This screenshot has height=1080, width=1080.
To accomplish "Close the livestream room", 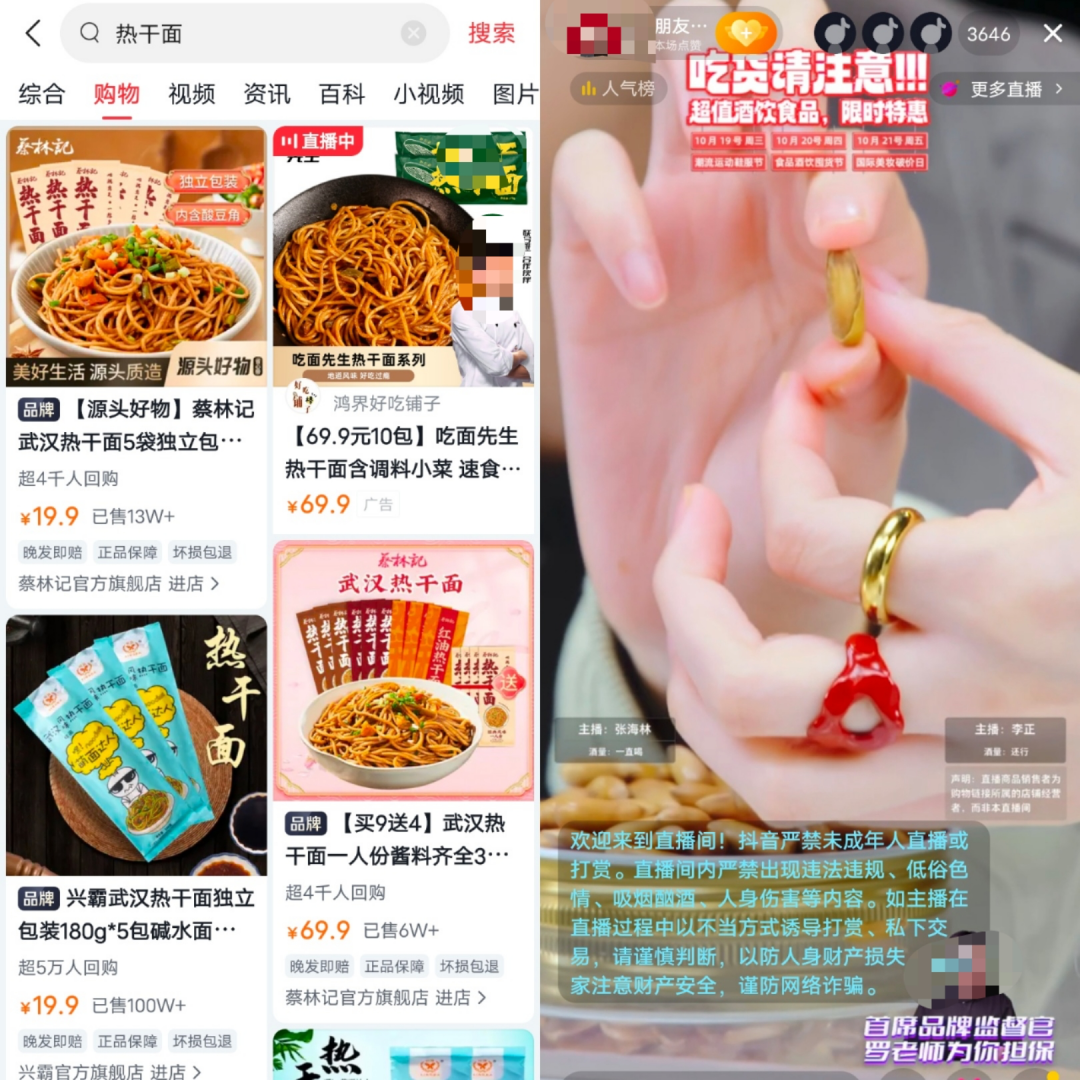I will point(1052,34).
